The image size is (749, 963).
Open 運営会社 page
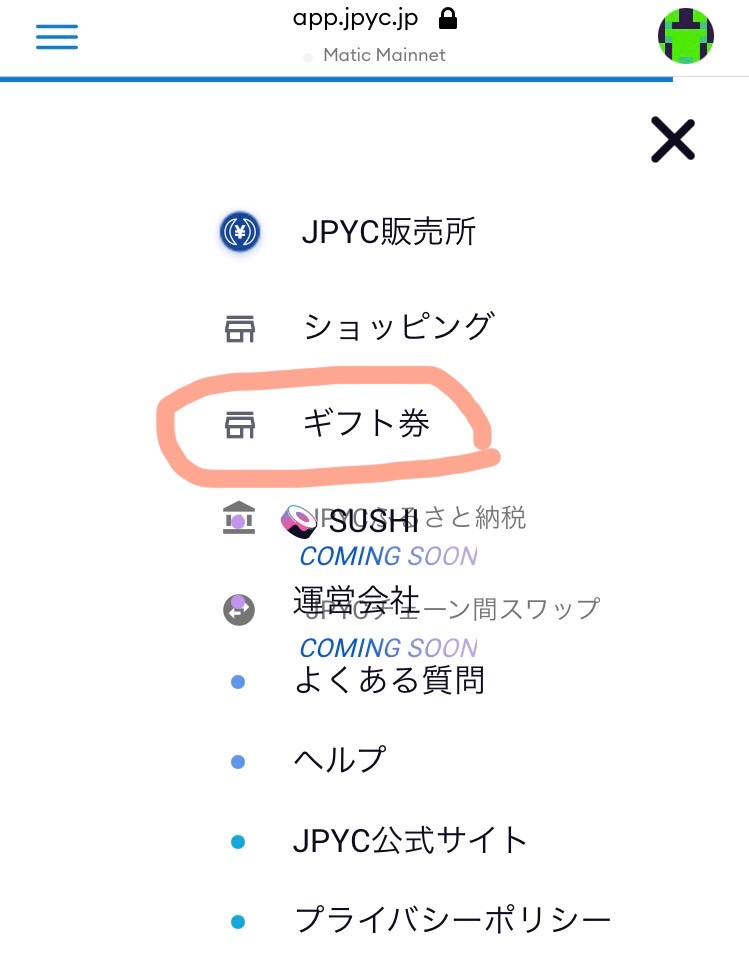[x=355, y=601]
